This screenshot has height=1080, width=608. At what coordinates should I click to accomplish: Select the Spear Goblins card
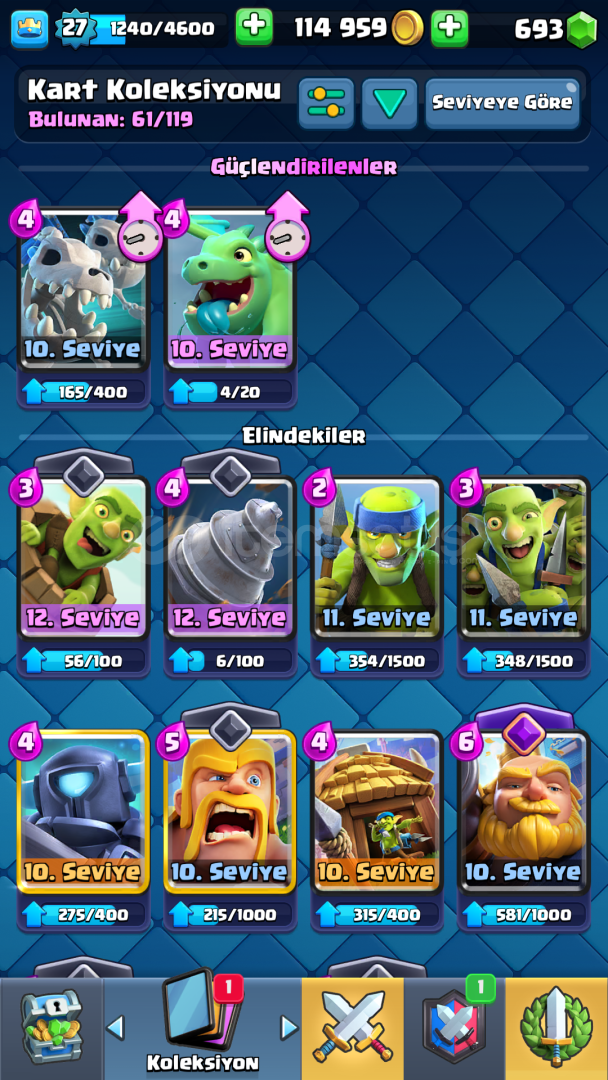click(377, 565)
